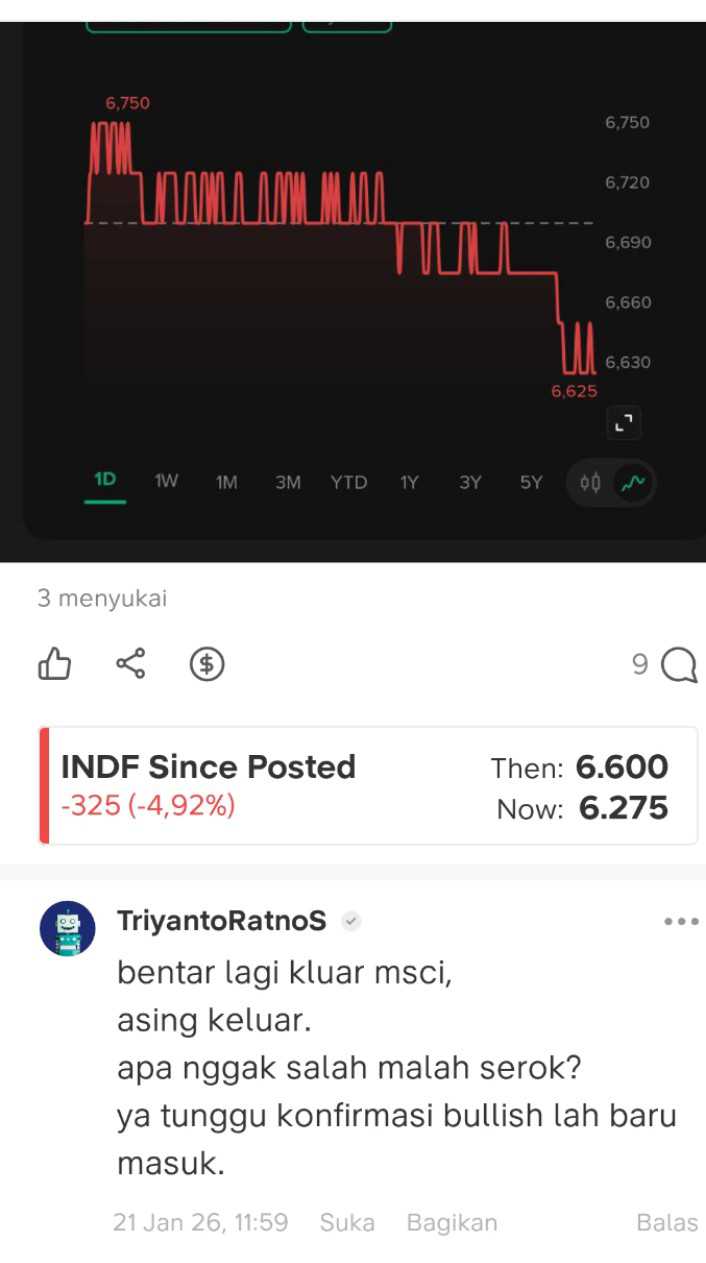This screenshot has height=1263, width=706.
Task: Tap Suka on TriyantoRatnoS's comment
Action: 347,1222
